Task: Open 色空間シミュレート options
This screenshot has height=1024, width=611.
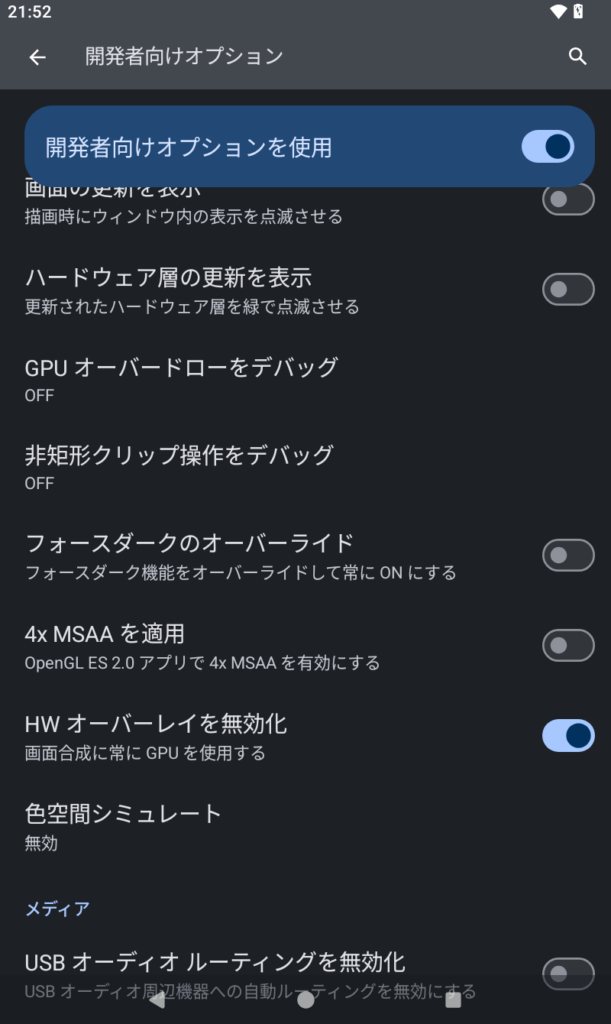Action: point(122,826)
